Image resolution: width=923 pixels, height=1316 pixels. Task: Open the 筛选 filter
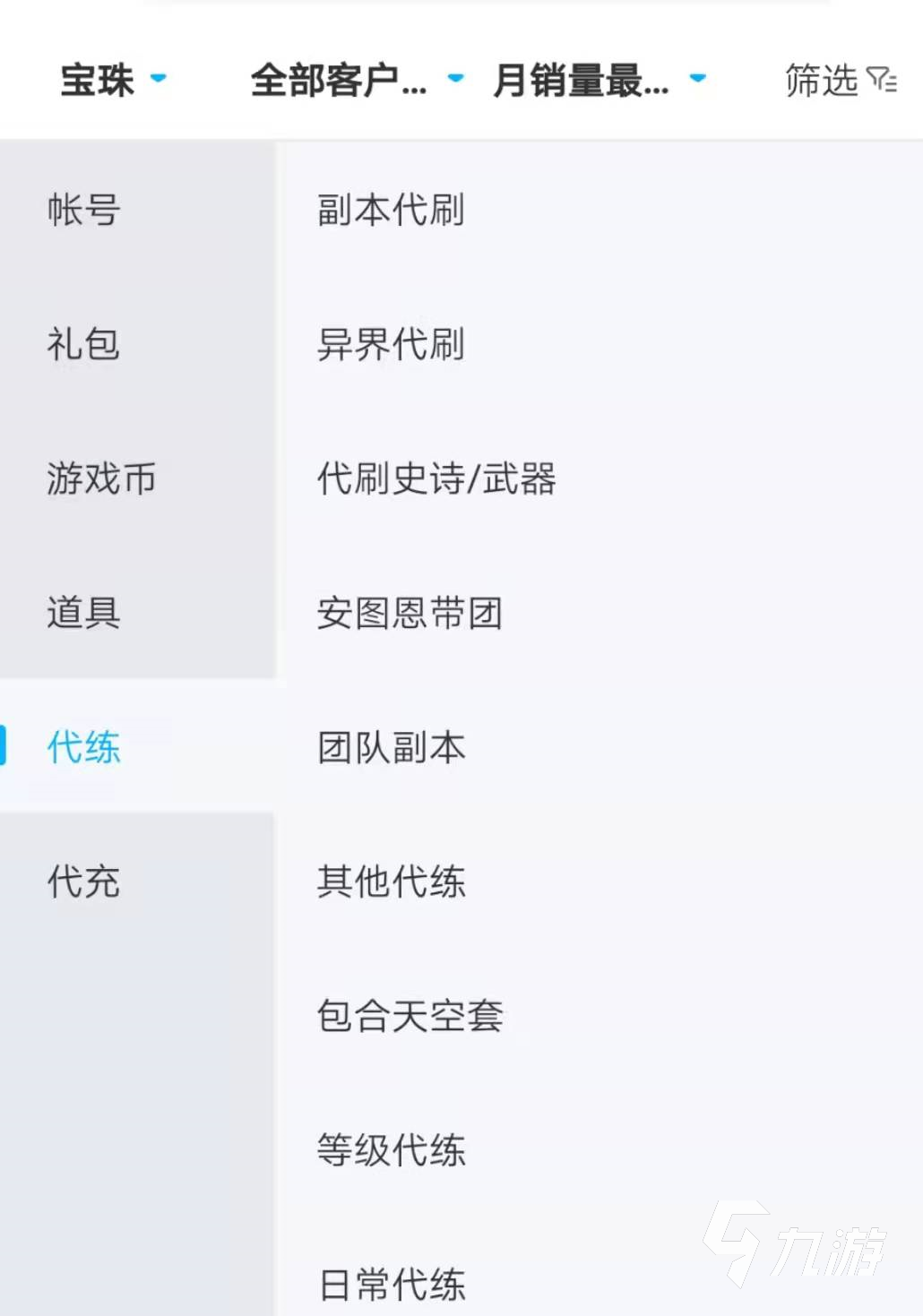[840, 81]
